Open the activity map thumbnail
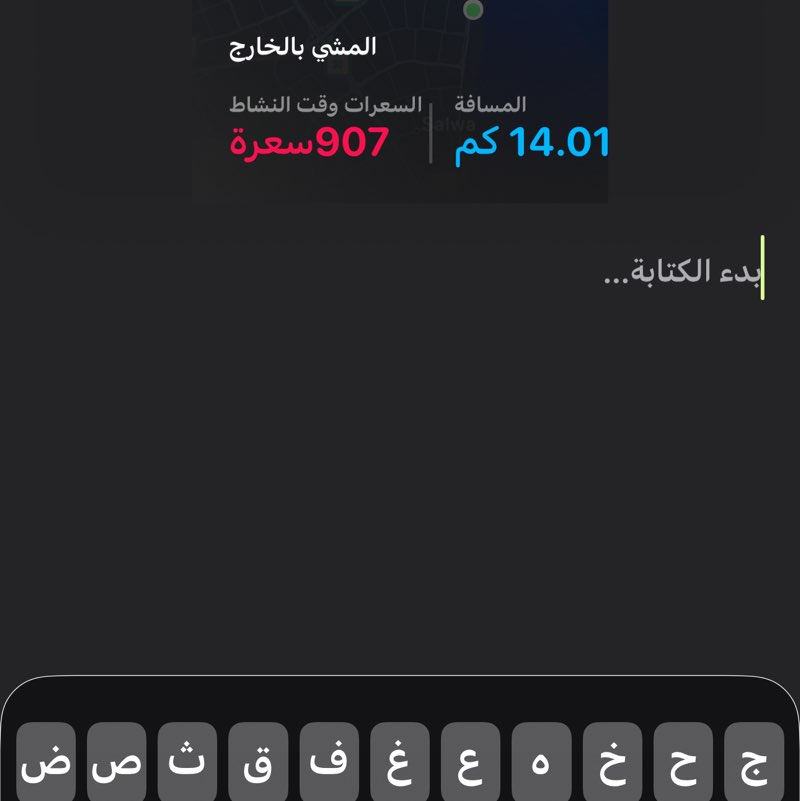This screenshot has width=800, height=801. [400, 100]
